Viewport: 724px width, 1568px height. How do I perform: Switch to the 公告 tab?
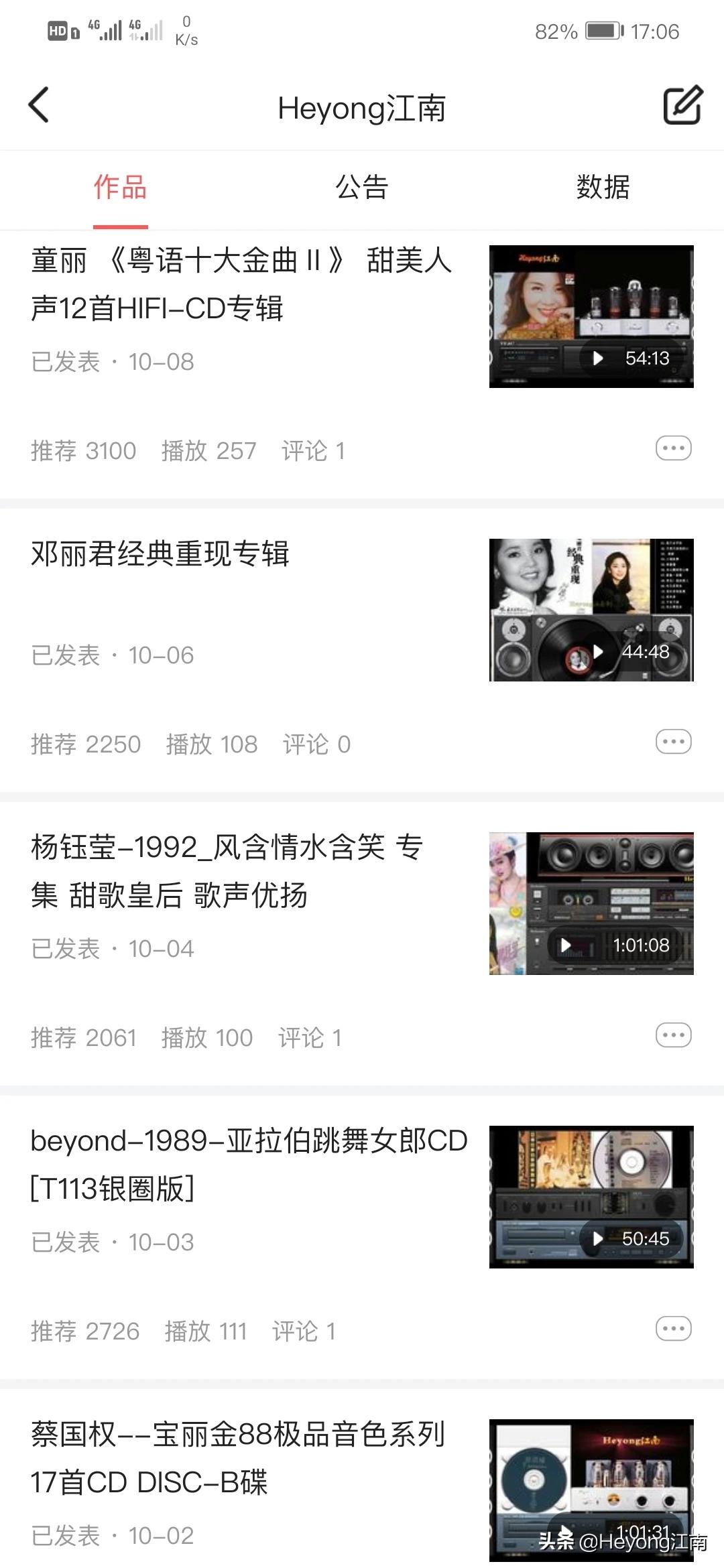click(x=362, y=188)
